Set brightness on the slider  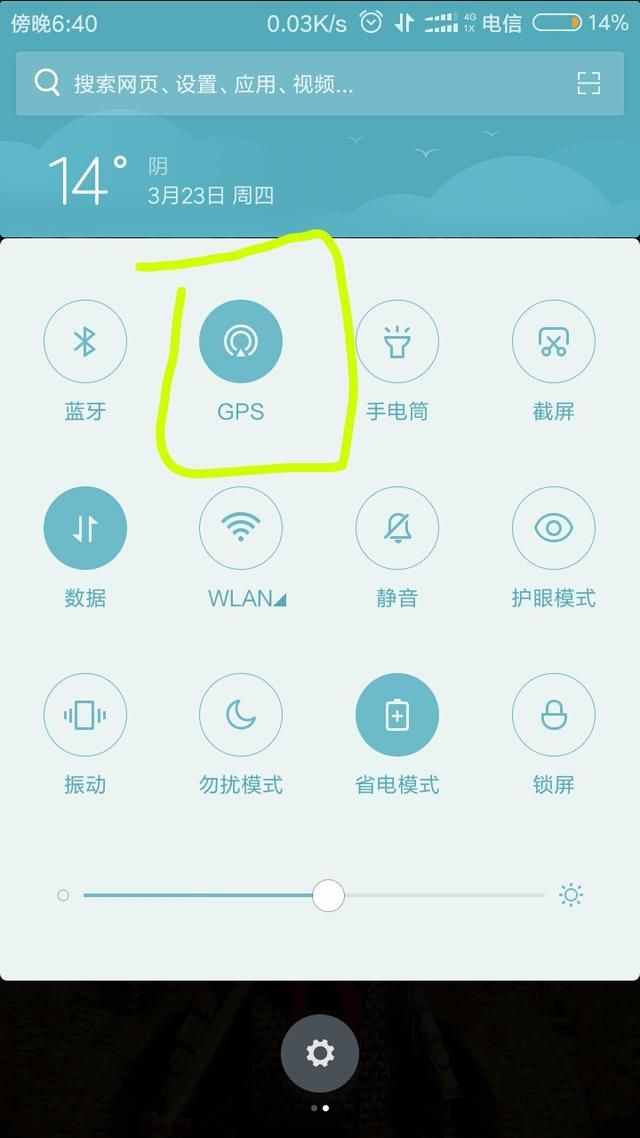click(x=328, y=895)
